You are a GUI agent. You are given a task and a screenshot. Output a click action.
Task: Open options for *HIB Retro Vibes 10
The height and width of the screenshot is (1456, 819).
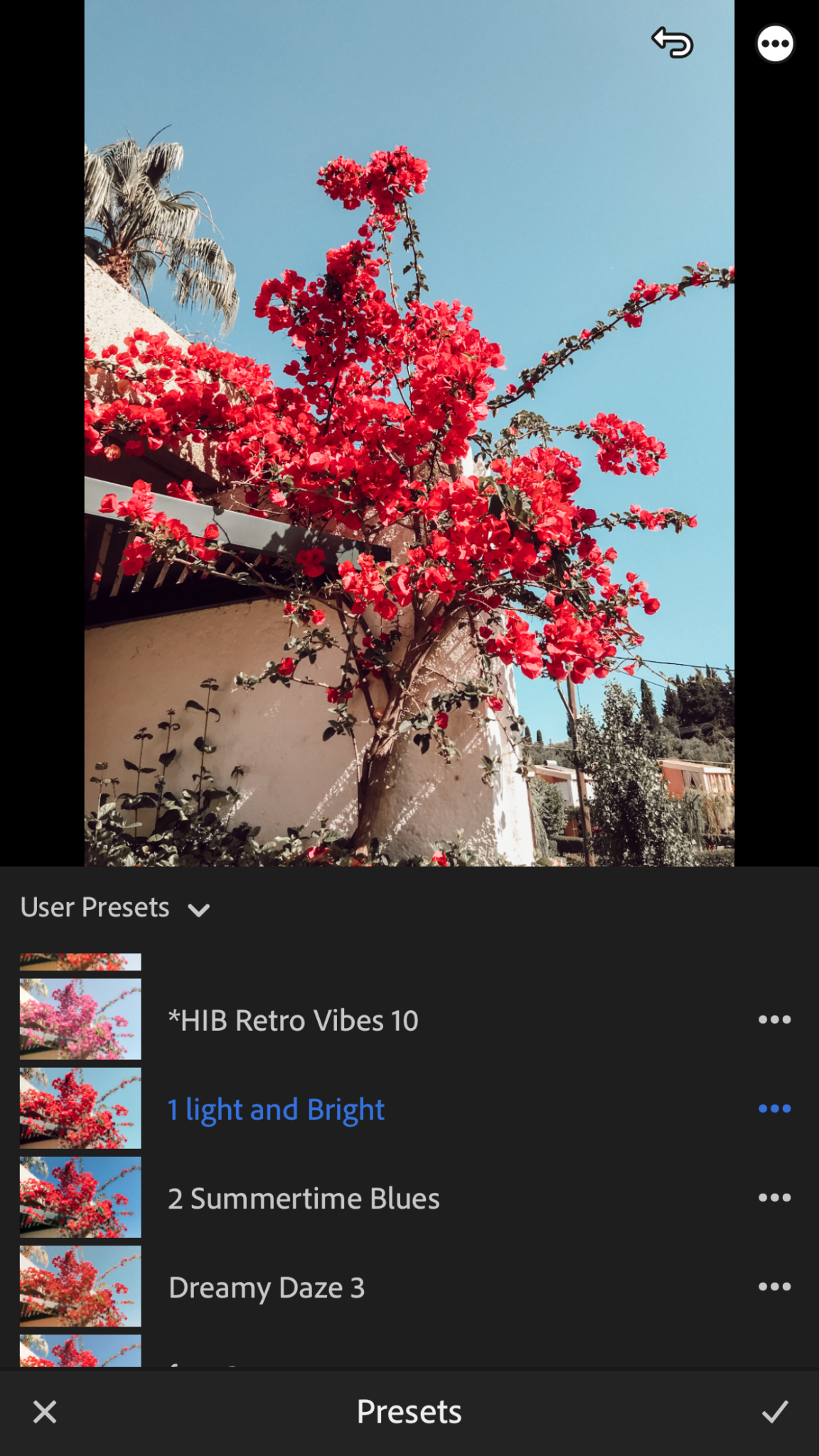[774, 1019]
